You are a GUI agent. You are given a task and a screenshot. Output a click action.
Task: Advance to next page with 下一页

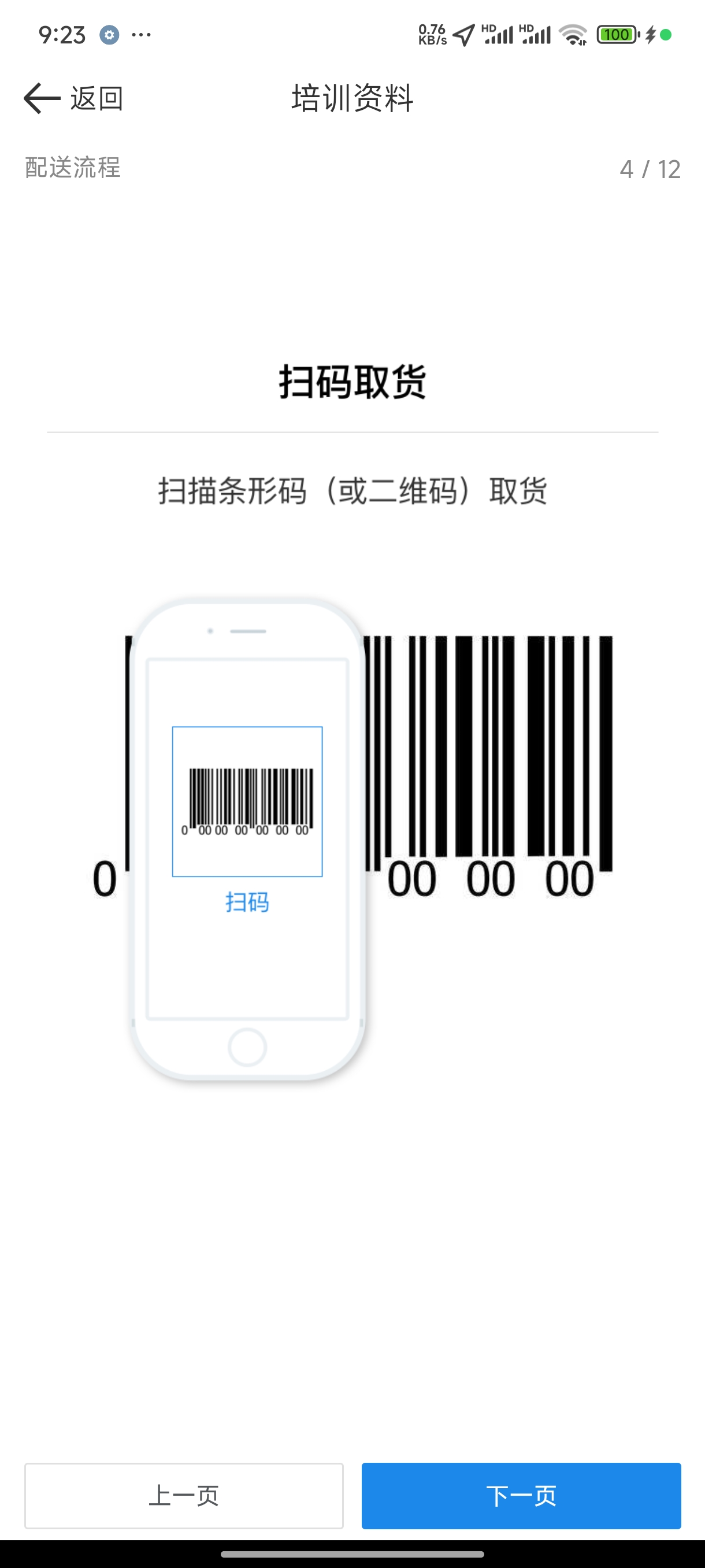click(521, 1496)
